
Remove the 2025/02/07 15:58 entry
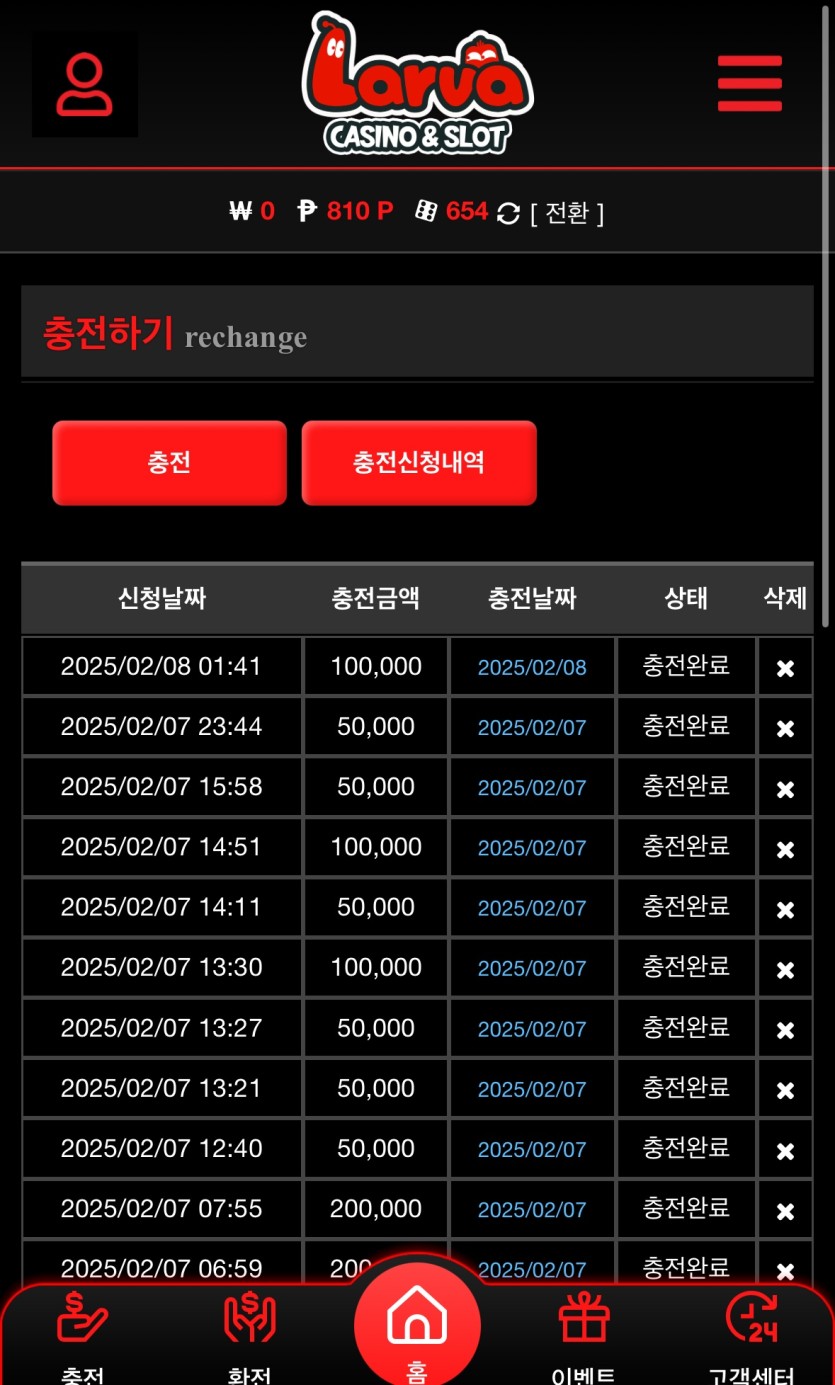point(785,789)
